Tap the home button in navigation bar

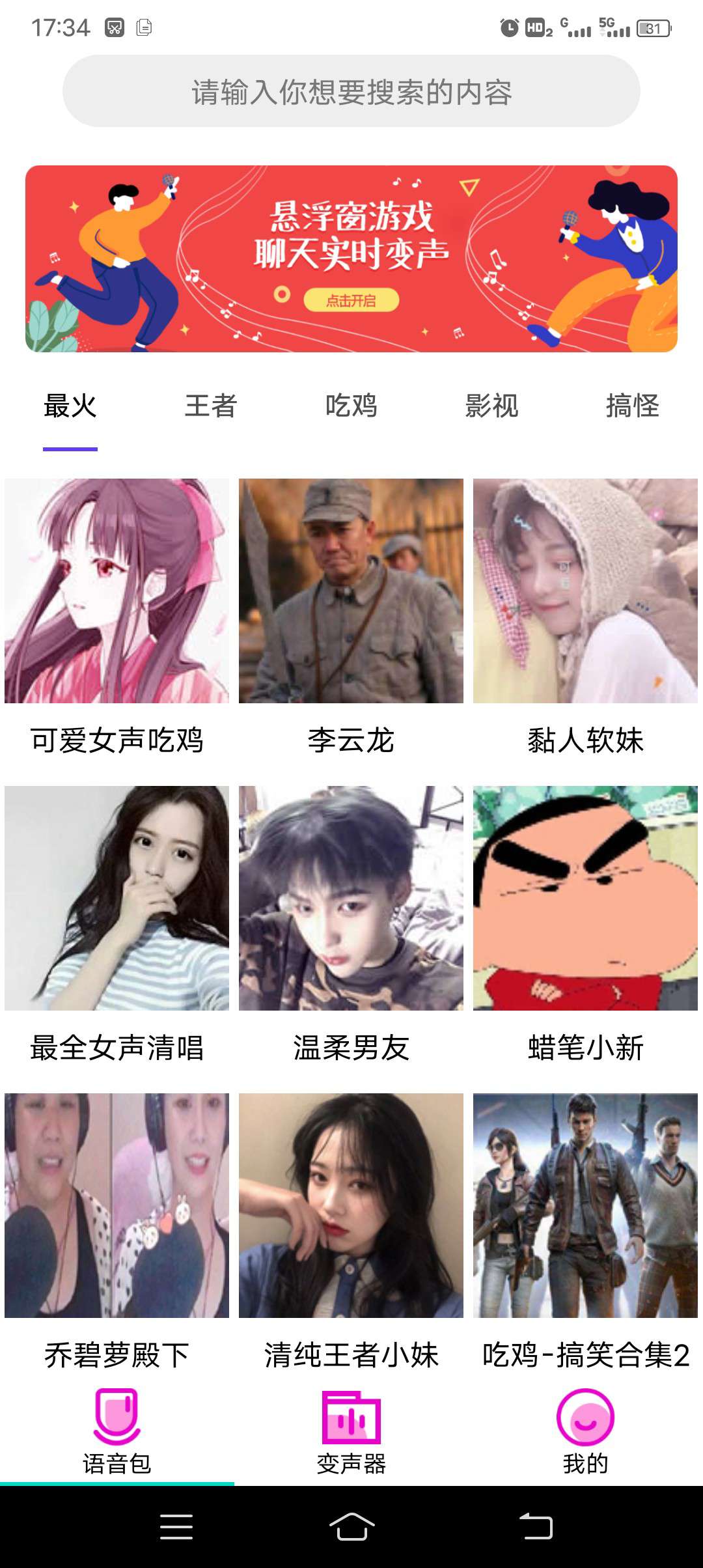click(x=351, y=1527)
